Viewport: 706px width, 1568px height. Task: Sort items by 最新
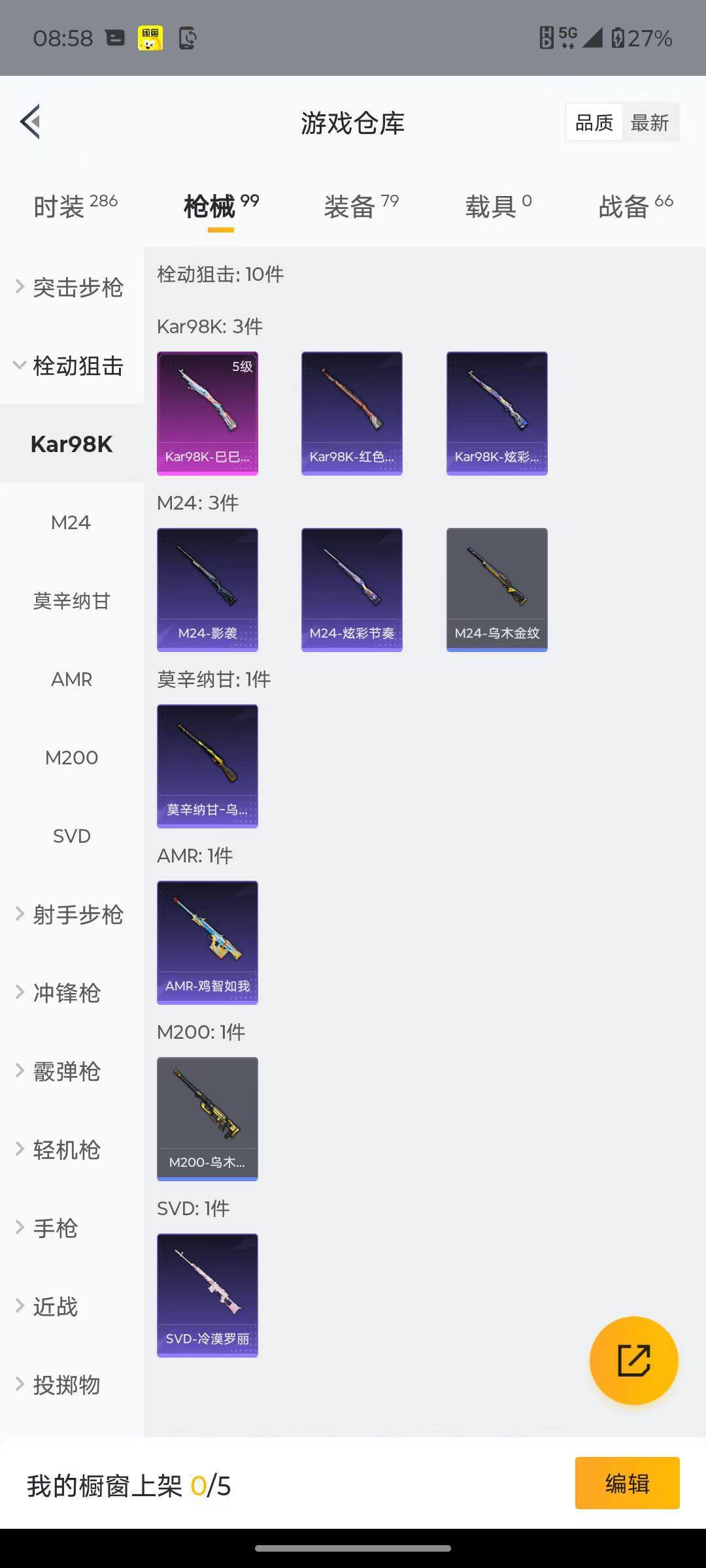[x=649, y=123]
